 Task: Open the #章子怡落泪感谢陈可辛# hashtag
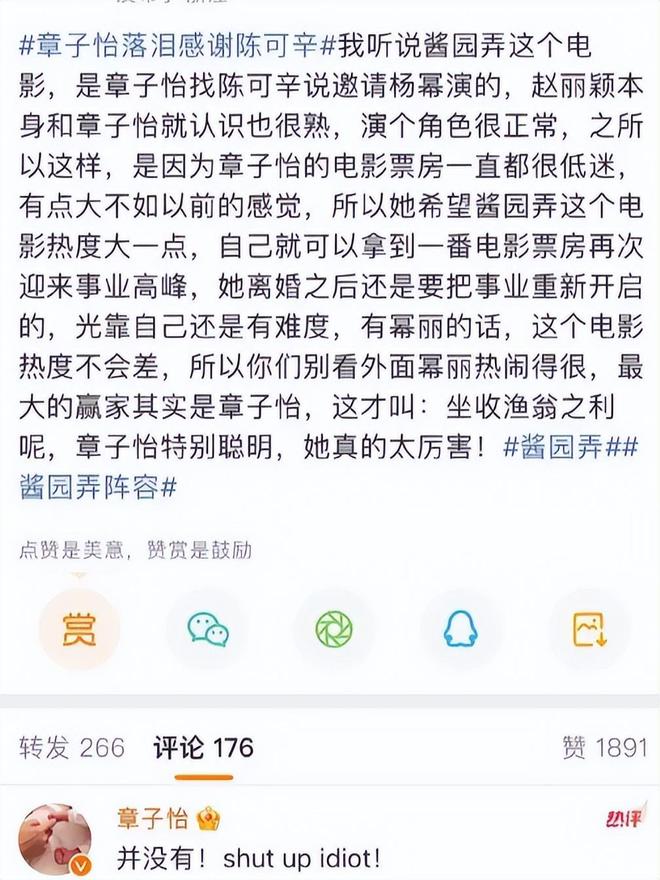point(177,45)
